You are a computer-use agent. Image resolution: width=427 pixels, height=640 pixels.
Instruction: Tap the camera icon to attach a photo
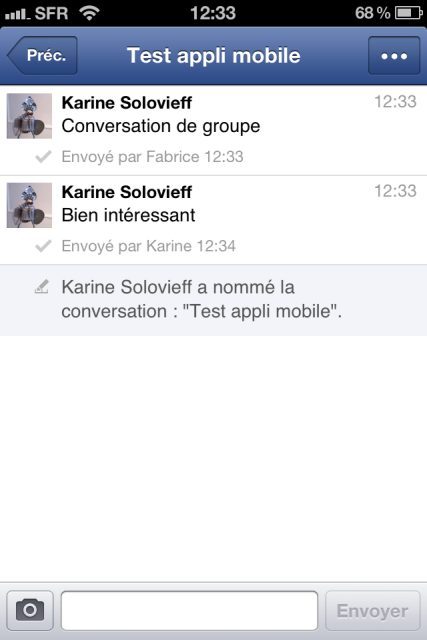[30, 611]
